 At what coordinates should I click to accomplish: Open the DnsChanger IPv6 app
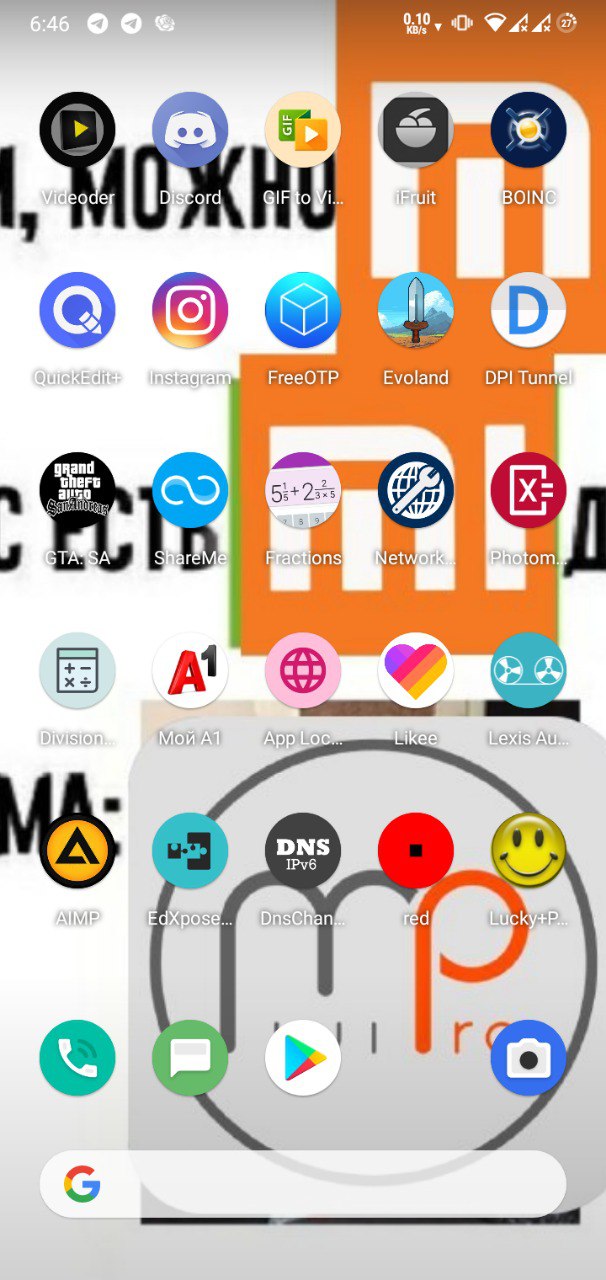pos(303,850)
